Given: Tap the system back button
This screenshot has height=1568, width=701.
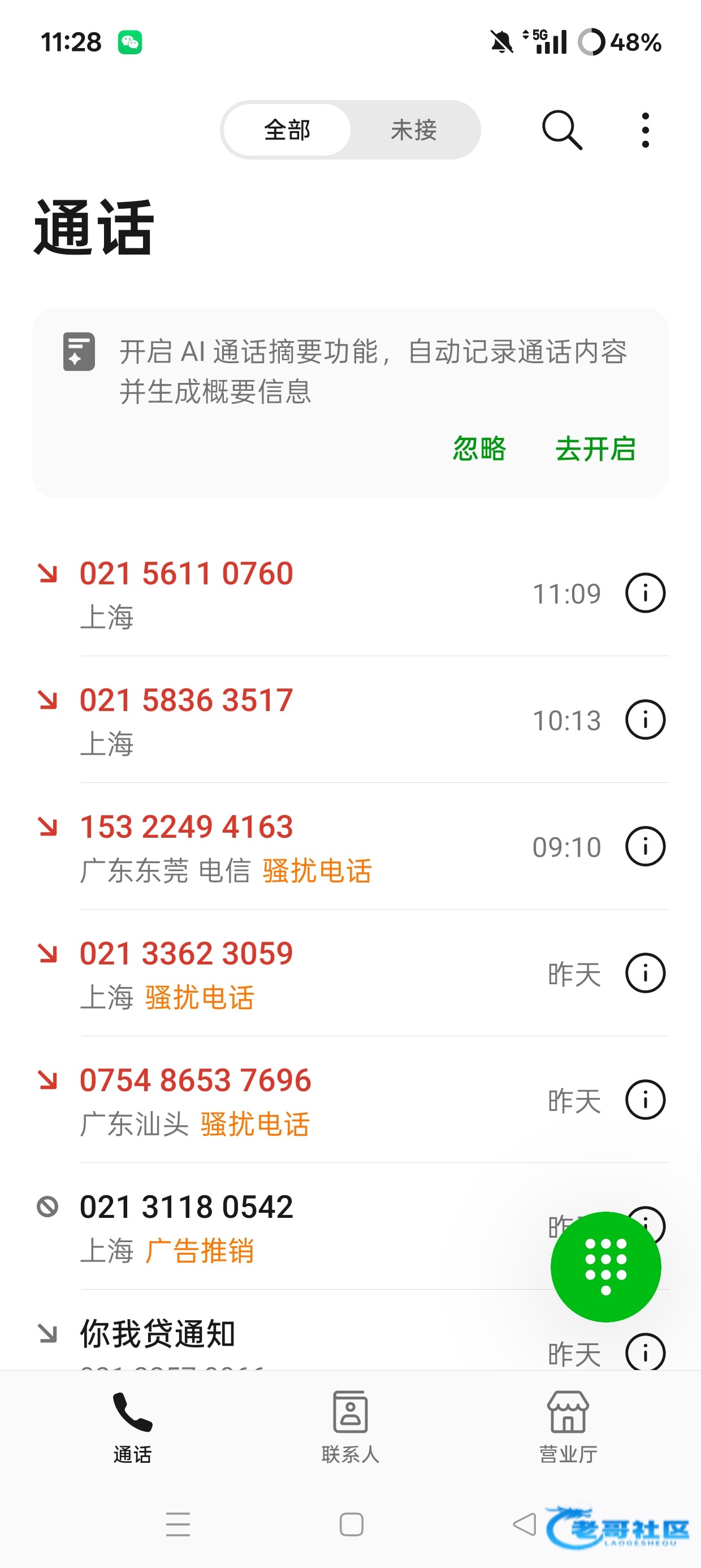Looking at the screenshot, I should (x=525, y=1524).
